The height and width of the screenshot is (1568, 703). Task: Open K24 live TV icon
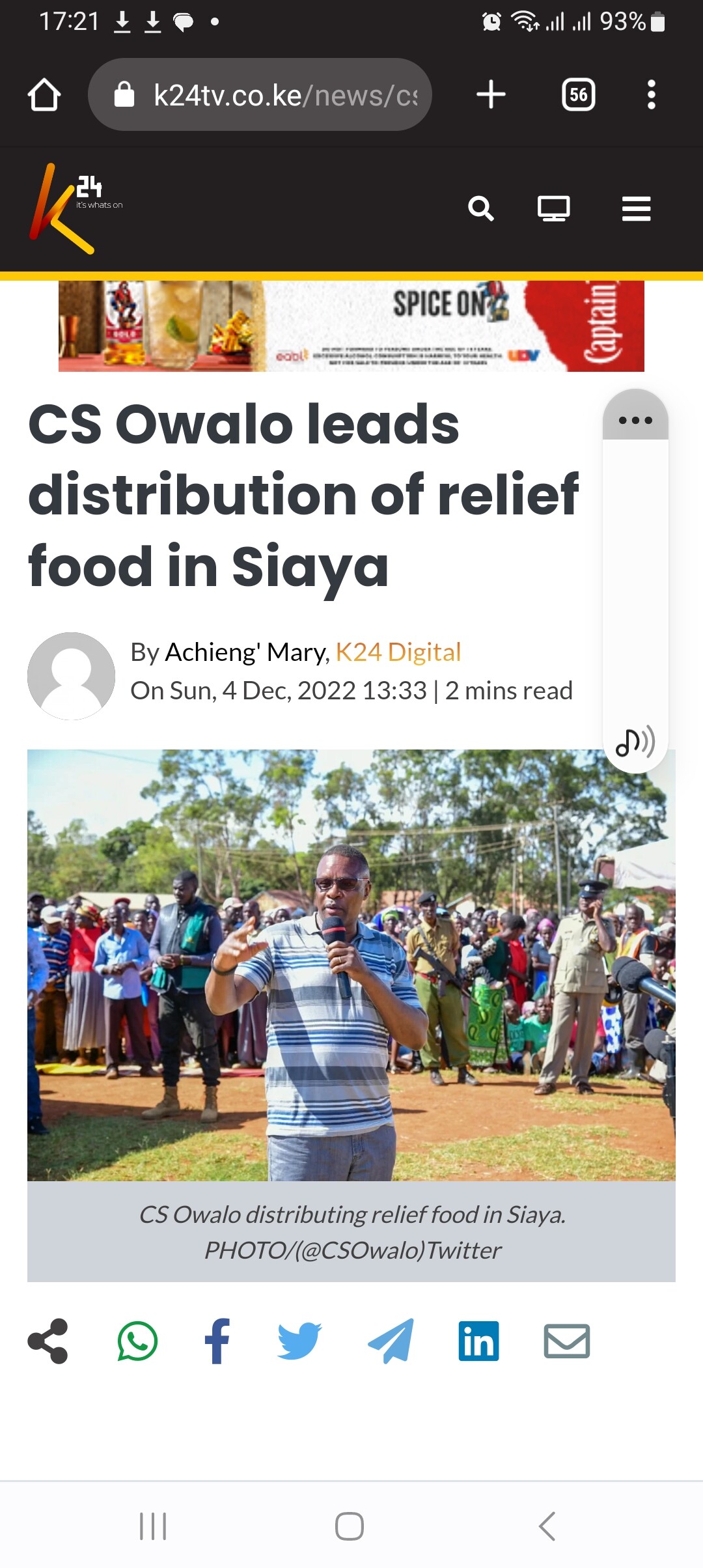click(x=553, y=209)
